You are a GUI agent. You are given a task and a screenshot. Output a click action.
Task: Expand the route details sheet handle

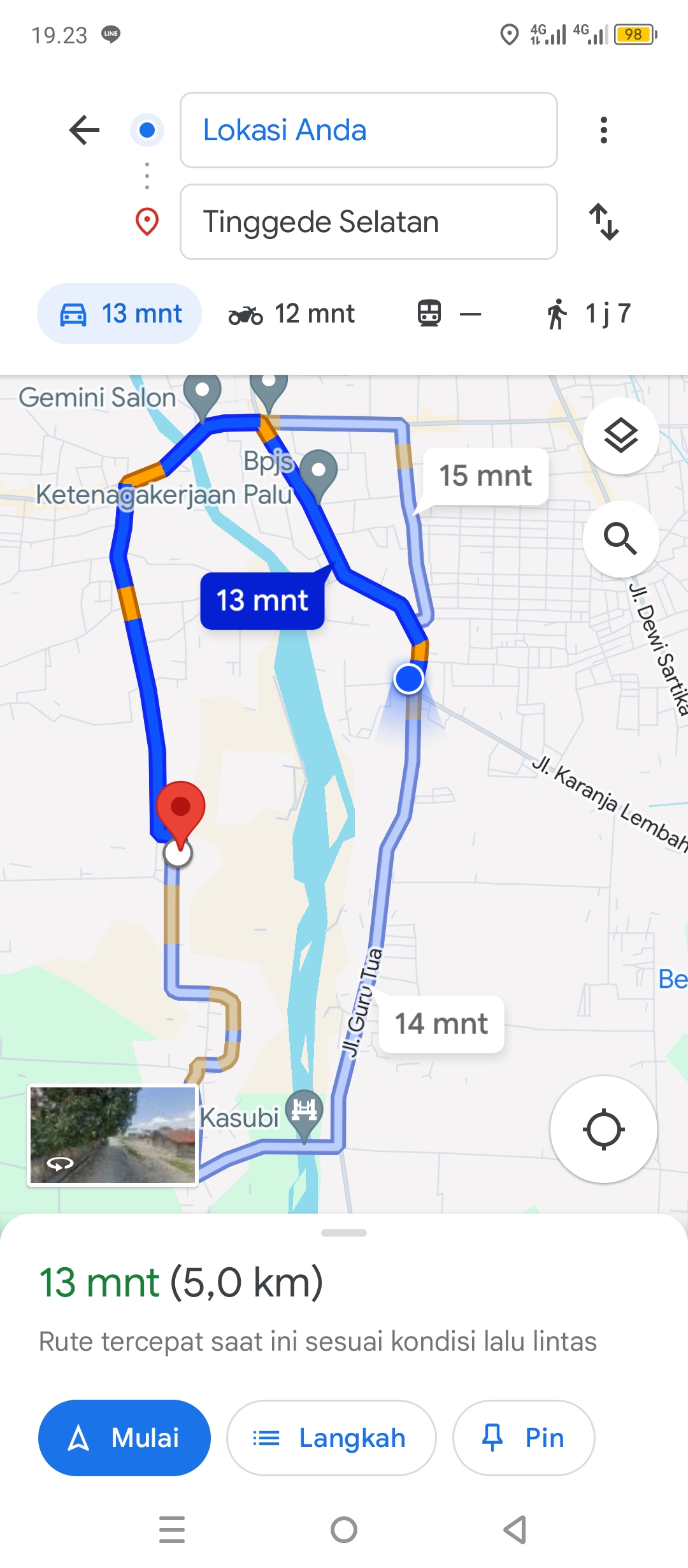coord(344,1233)
